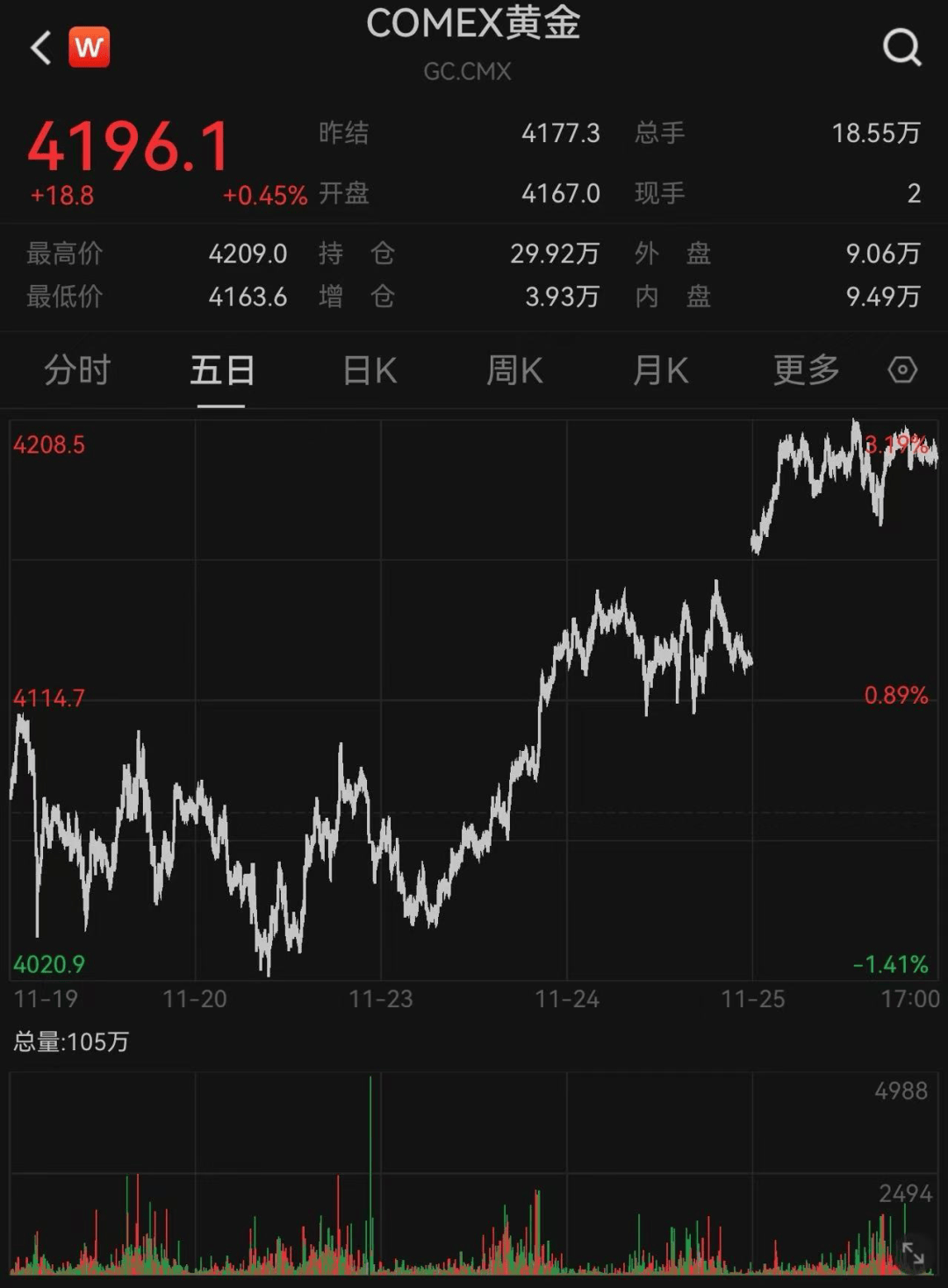
Task: Expand the chart to full screen
Action: 913,1253
